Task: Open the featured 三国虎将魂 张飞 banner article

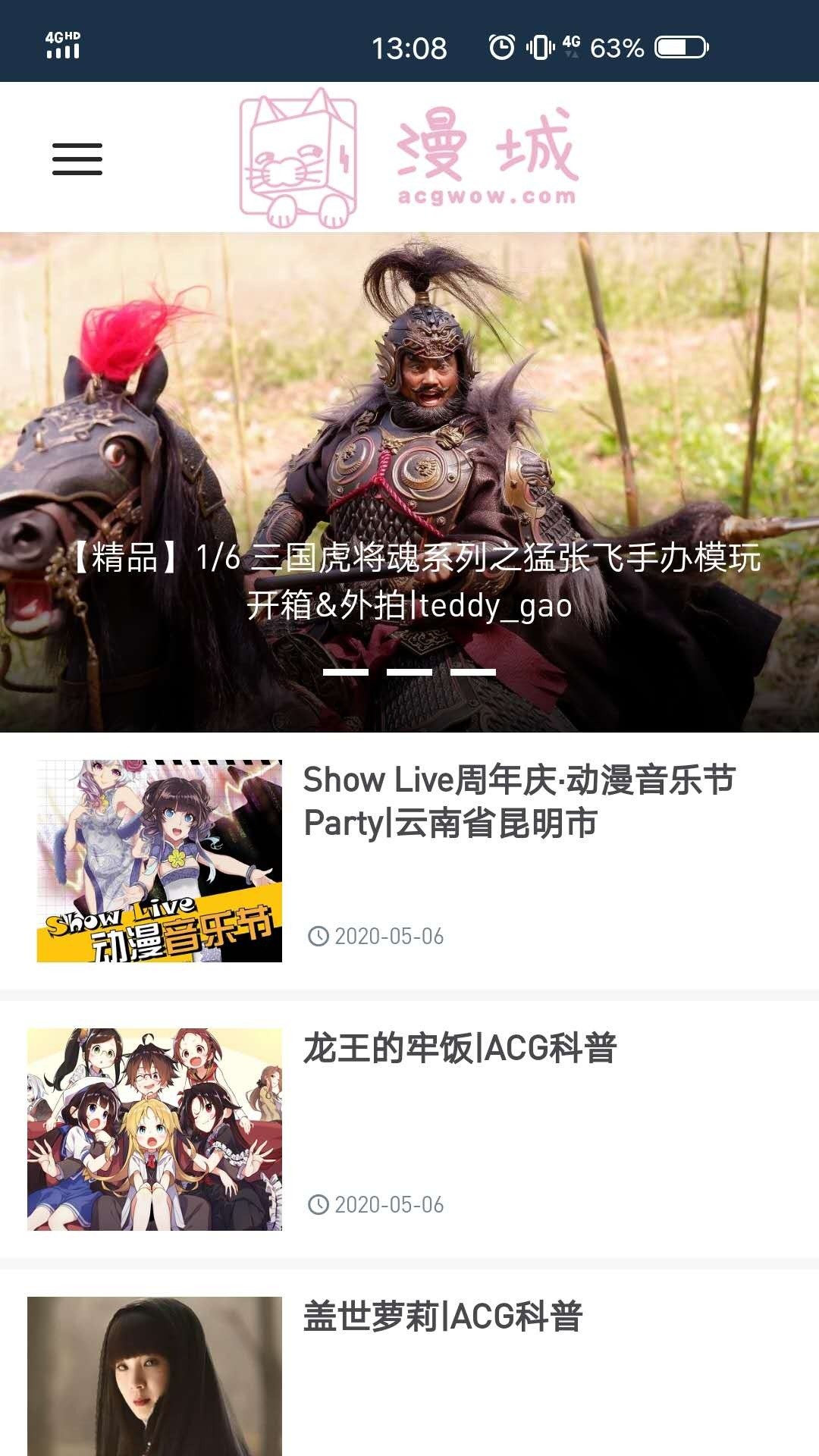Action: point(409,455)
